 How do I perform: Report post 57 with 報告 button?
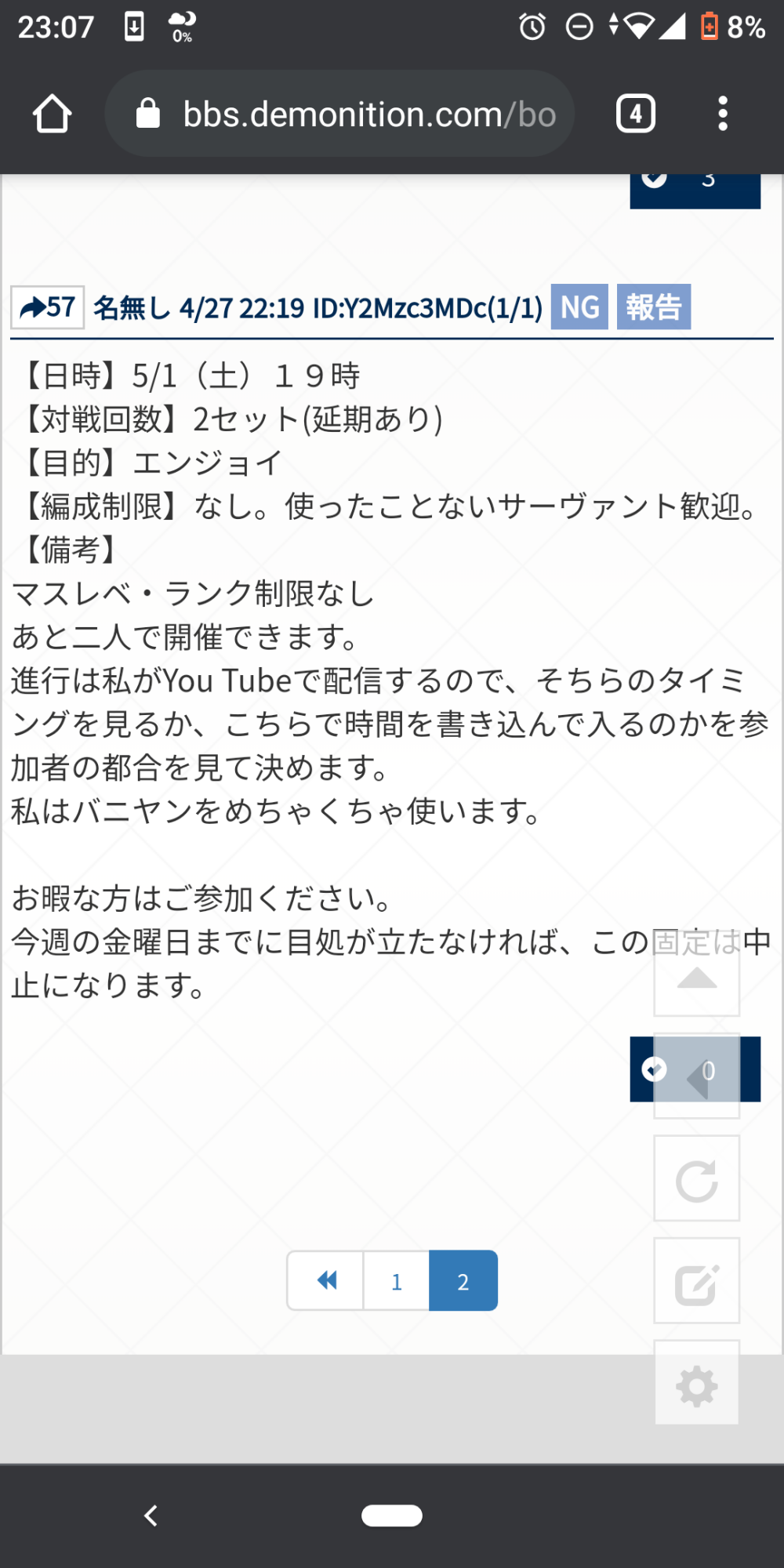pos(653,307)
